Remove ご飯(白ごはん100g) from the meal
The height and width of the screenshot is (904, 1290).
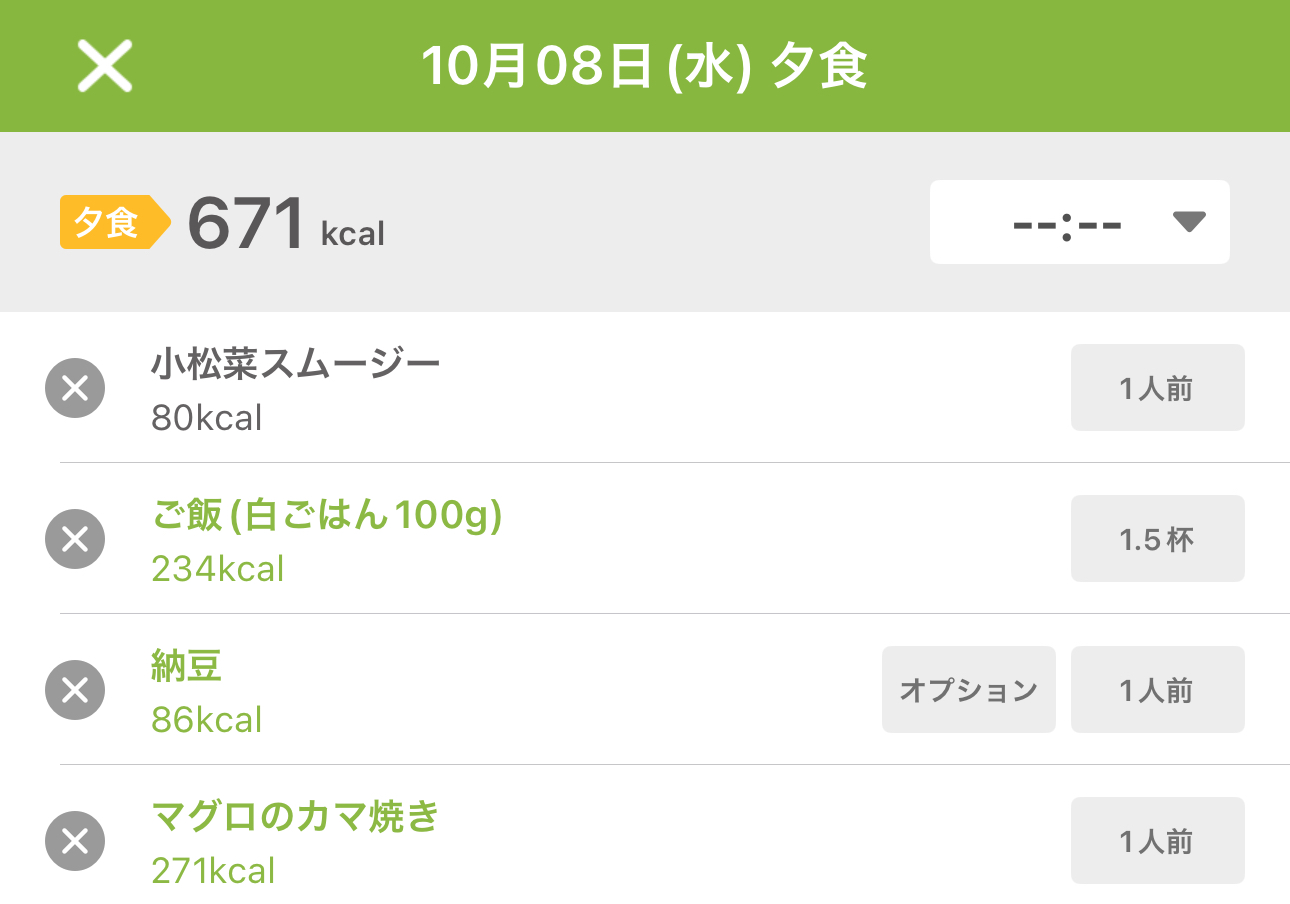(x=75, y=539)
